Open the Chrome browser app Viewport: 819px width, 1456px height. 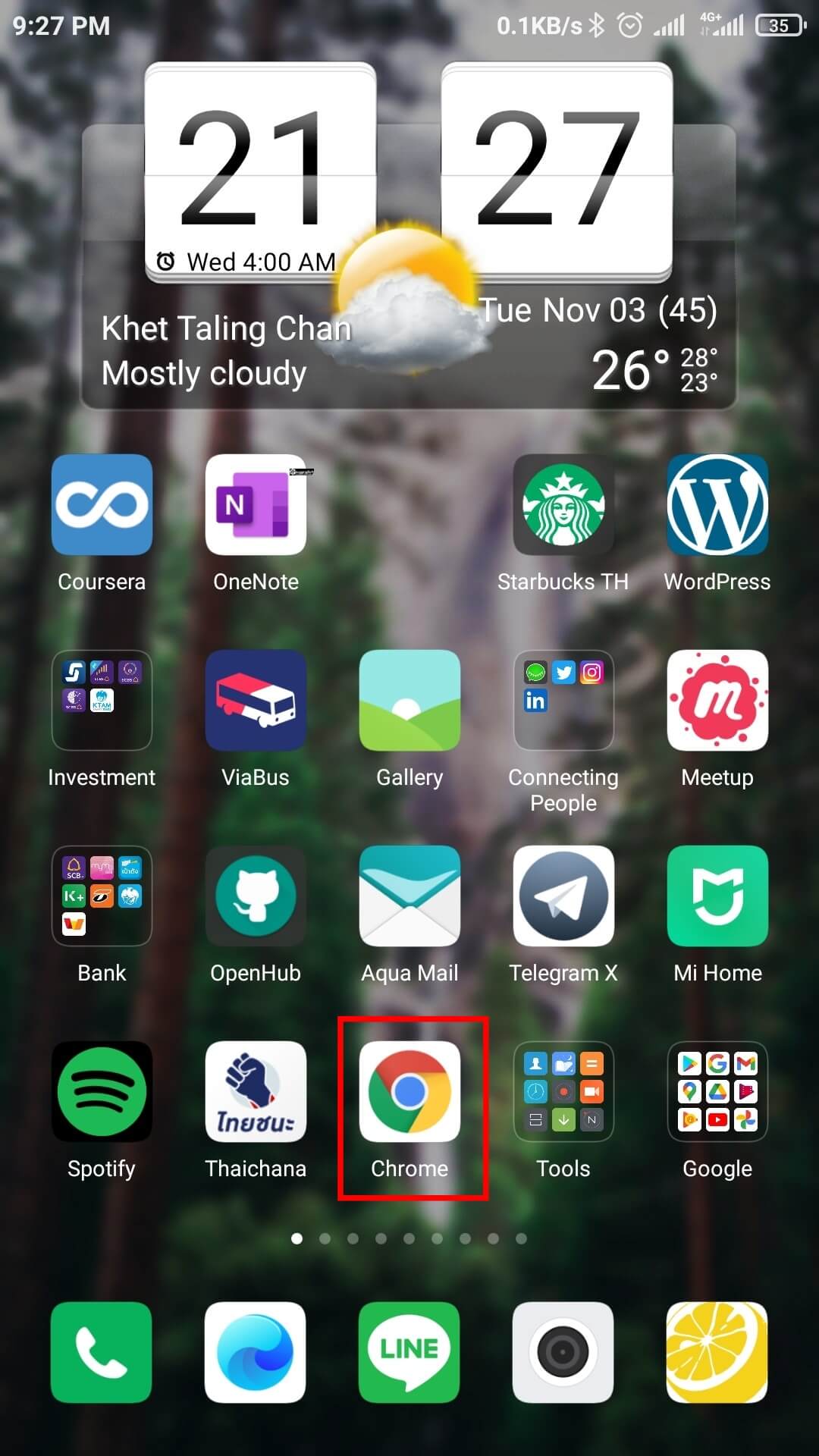pyautogui.click(x=409, y=1092)
